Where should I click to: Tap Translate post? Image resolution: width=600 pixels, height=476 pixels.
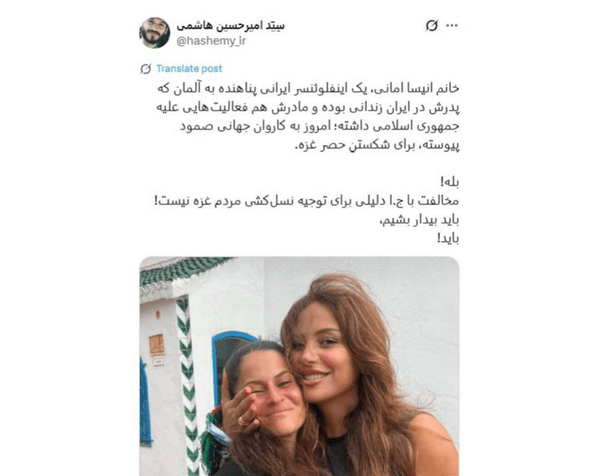pyautogui.click(x=186, y=69)
